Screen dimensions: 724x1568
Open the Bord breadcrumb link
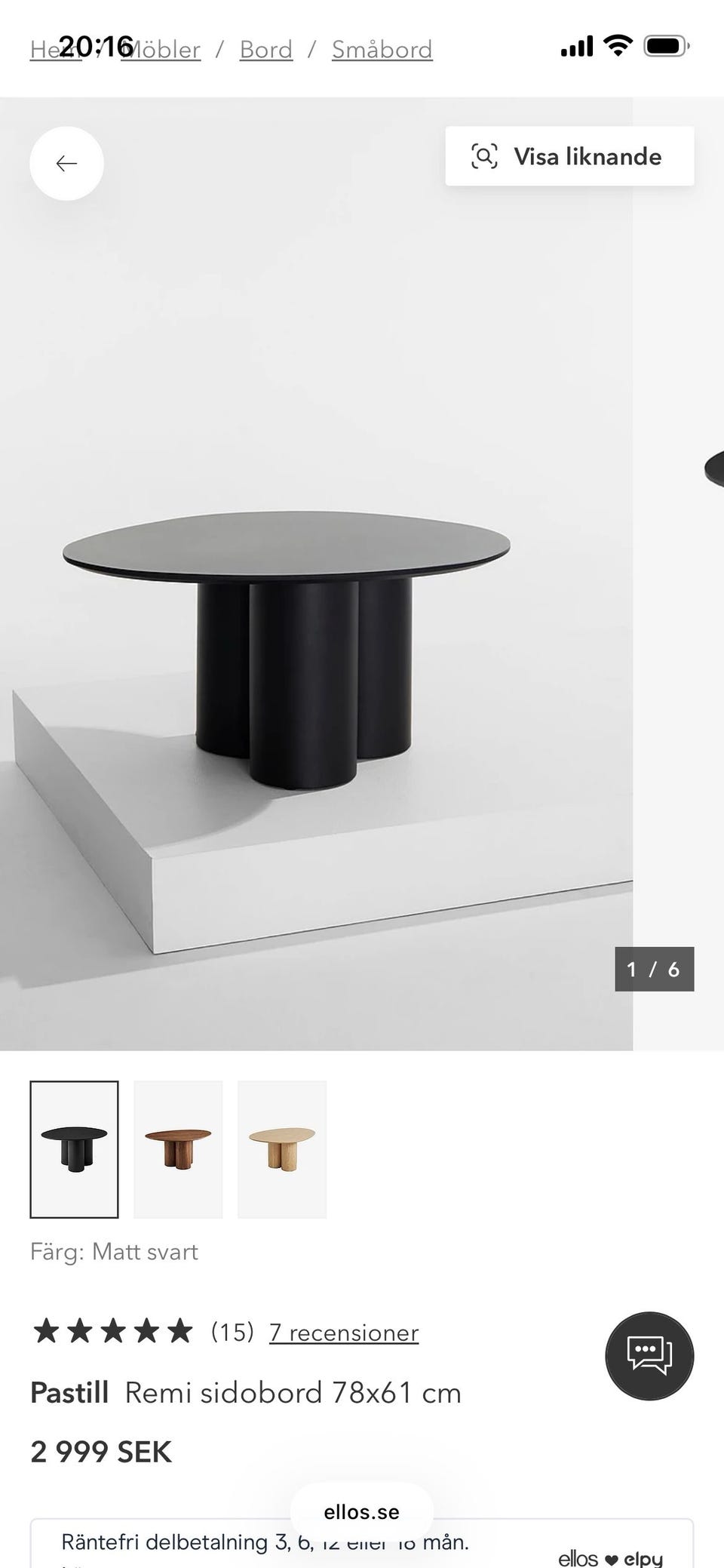point(265,50)
